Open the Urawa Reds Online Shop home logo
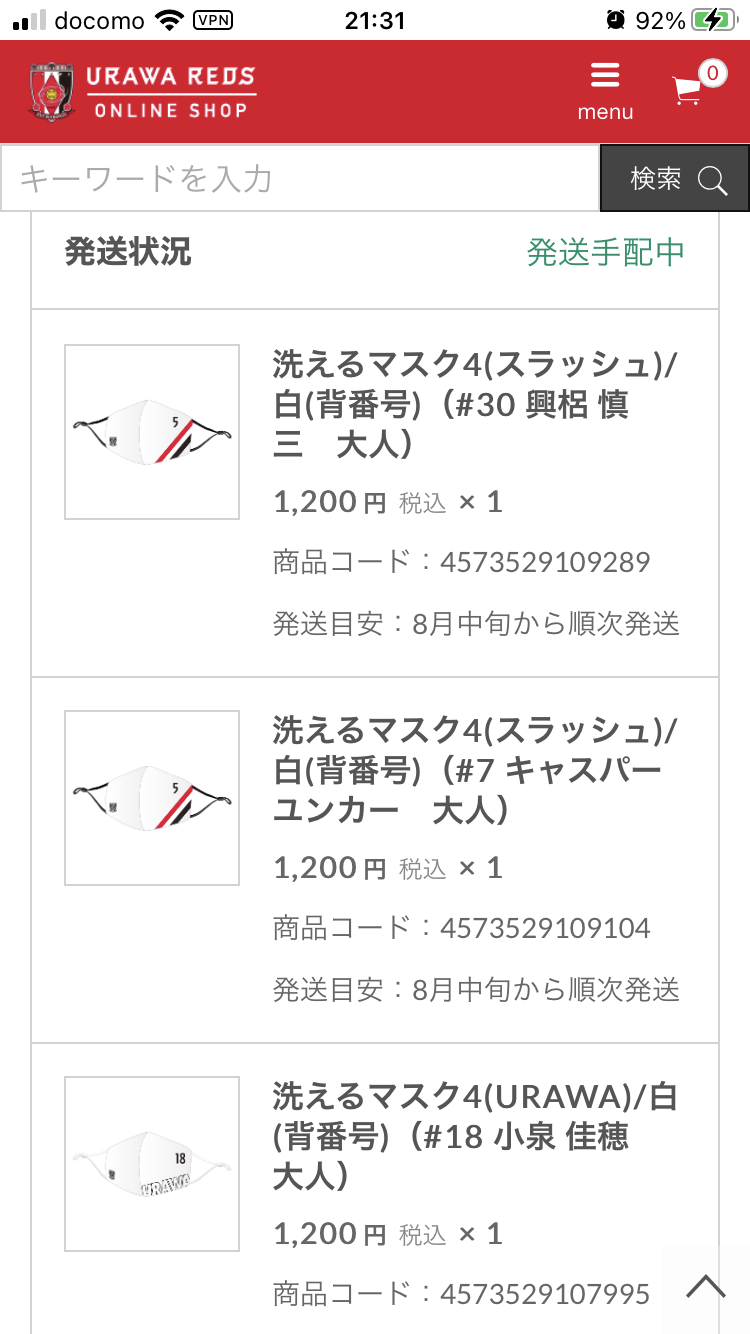This screenshot has height=1334, width=750. (142, 92)
